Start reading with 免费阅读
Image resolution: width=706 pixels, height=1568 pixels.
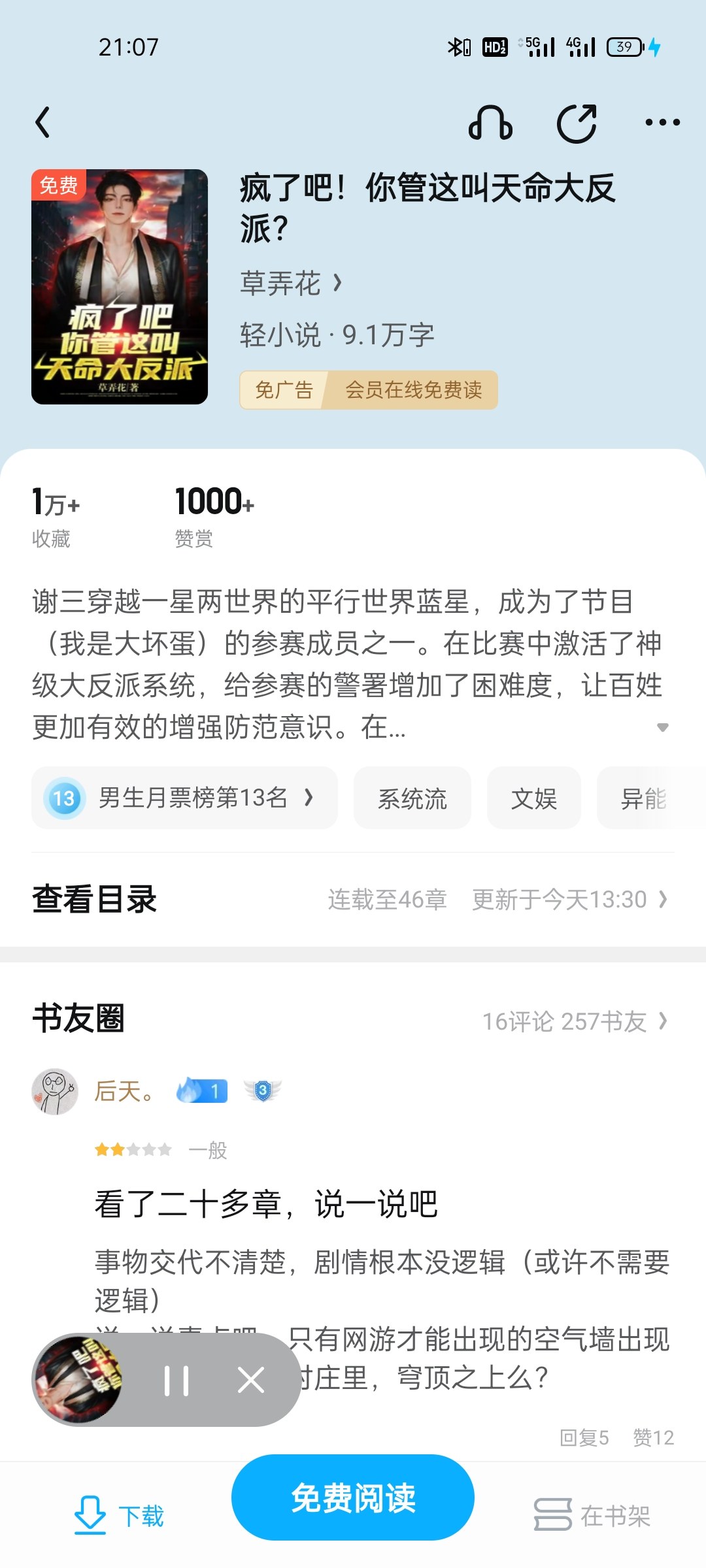pos(353,1497)
